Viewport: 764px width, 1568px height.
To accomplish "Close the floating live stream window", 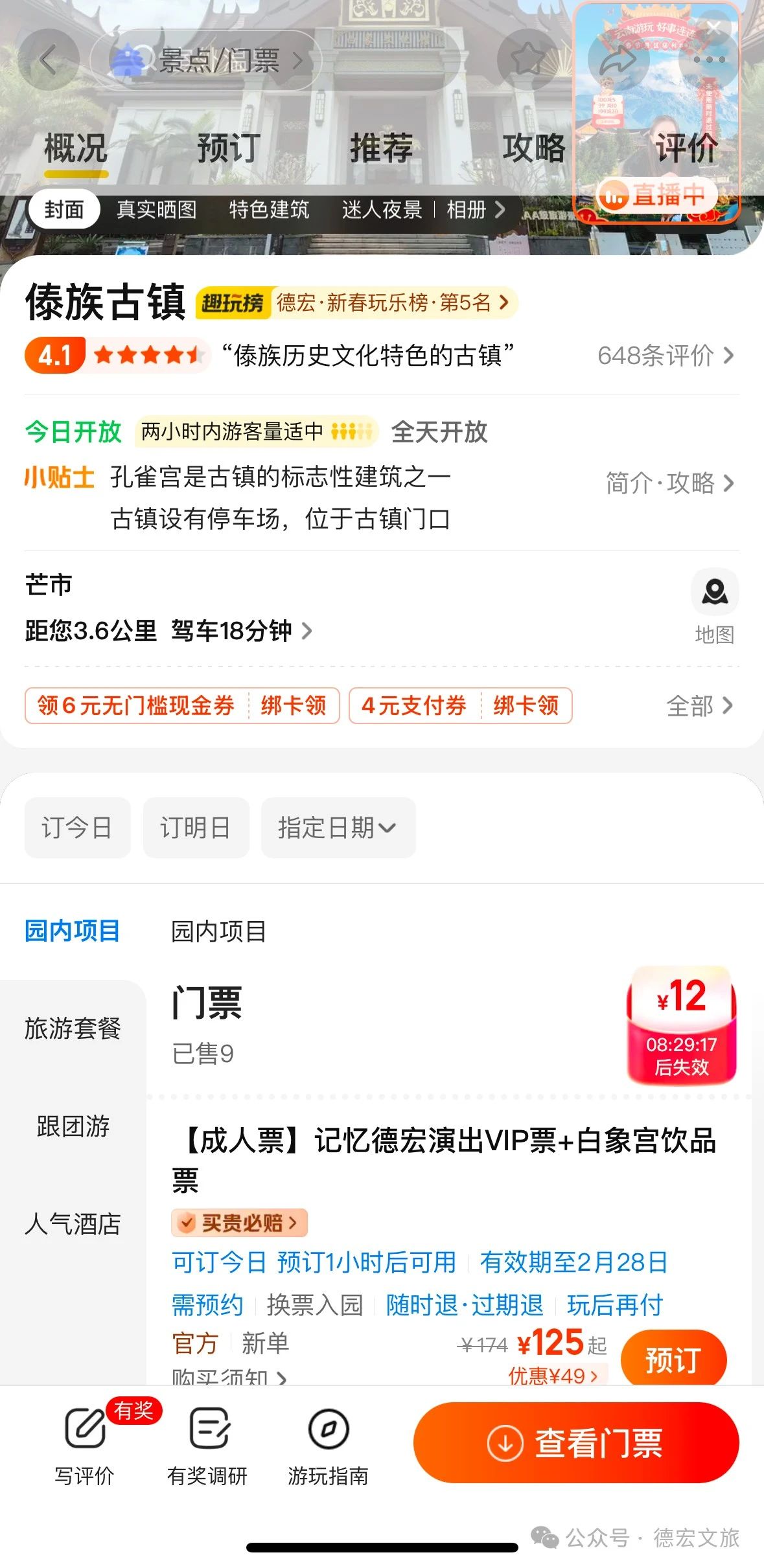I will (x=714, y=27).
